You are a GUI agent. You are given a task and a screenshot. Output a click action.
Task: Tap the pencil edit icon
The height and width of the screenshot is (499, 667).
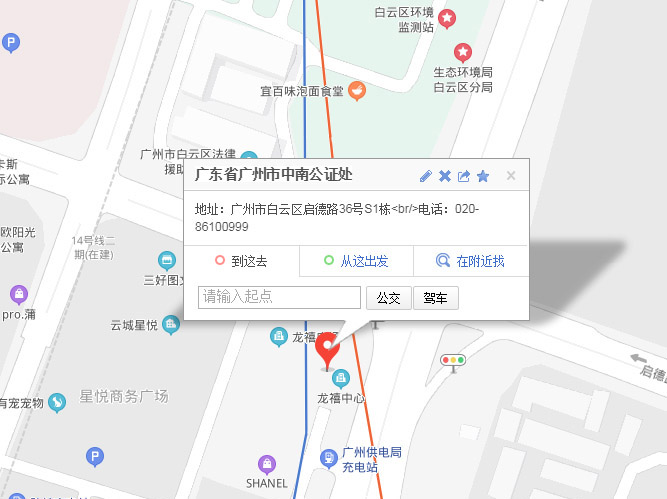[x=426, y=176]
